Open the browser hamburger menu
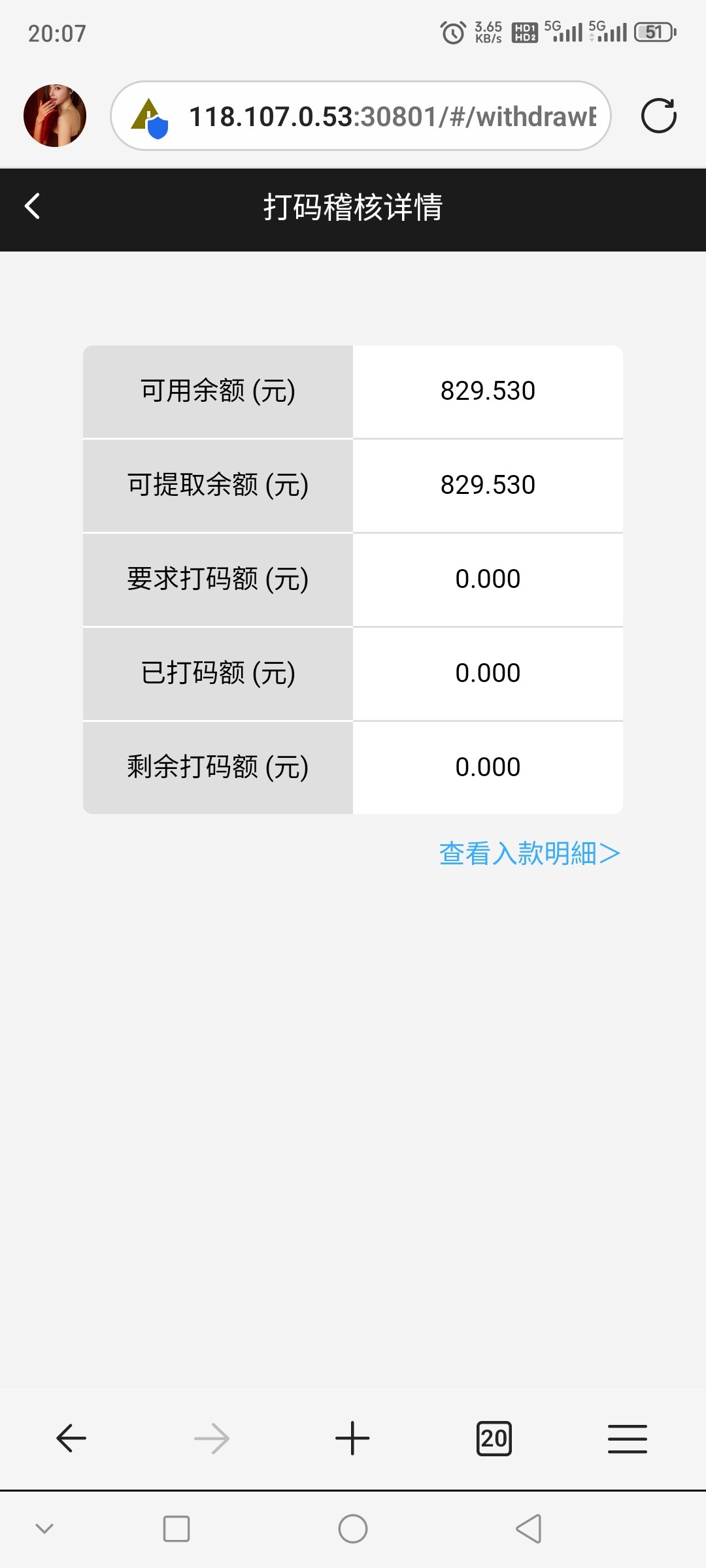 pos(627,1438)
